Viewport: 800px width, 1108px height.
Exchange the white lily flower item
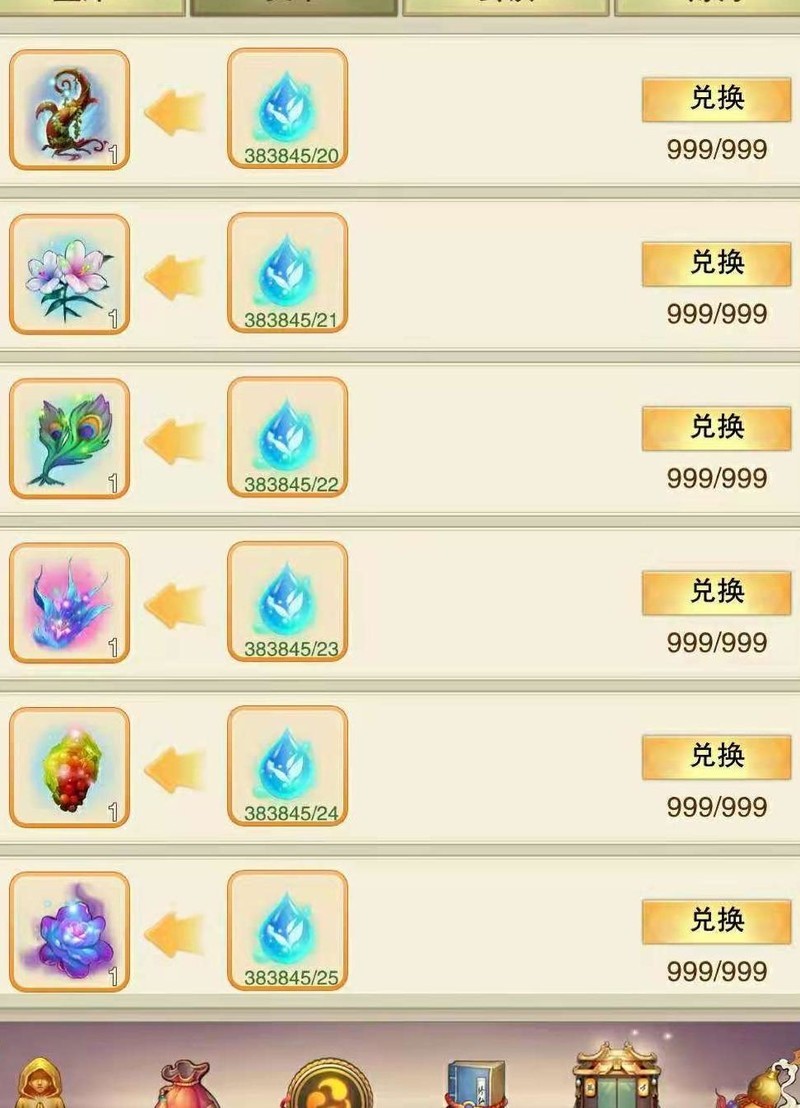click(x=716, y=264)
